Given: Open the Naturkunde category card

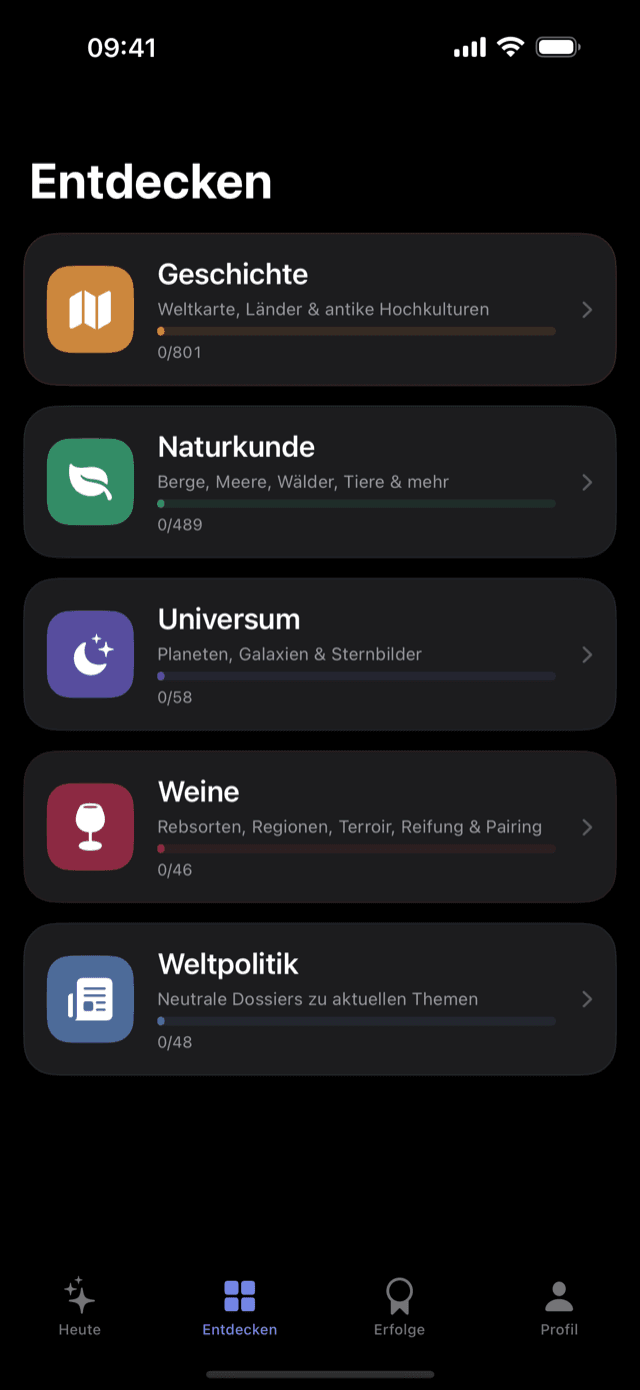Looking at the screenshot, I should [x=320, y=482].
